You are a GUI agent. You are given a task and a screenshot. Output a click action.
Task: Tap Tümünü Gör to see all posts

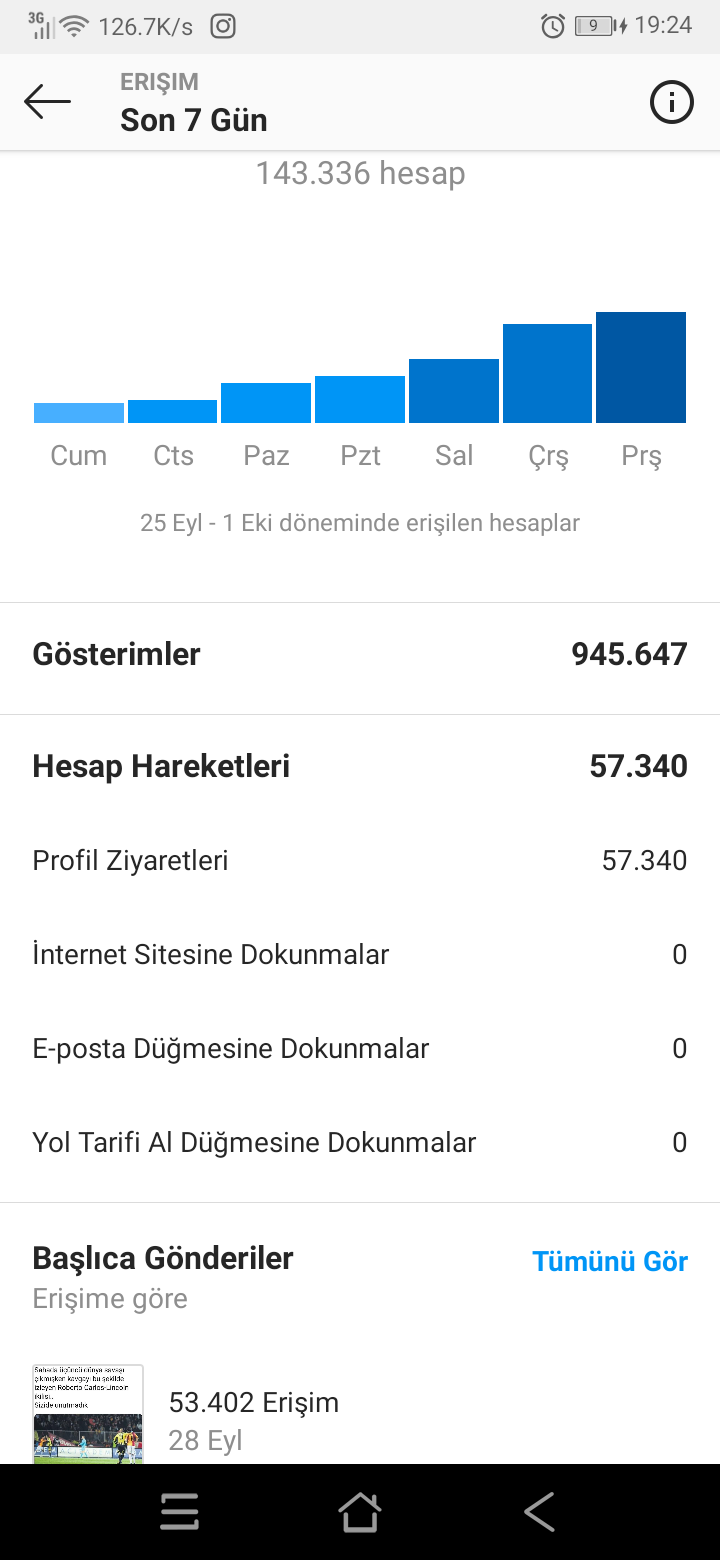coord(610,1261)
